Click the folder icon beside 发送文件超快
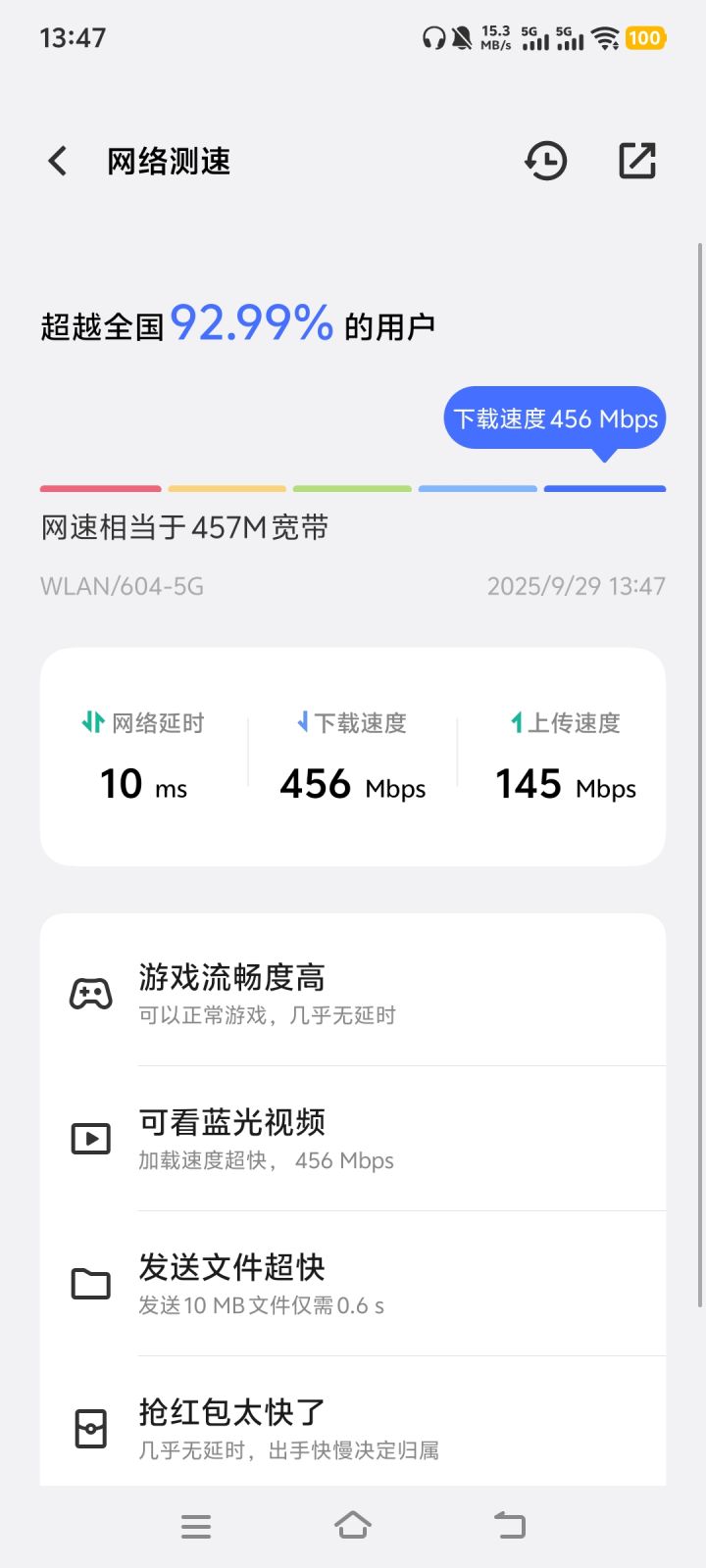Screen dimensions: 706x1568 point(90,1282)
